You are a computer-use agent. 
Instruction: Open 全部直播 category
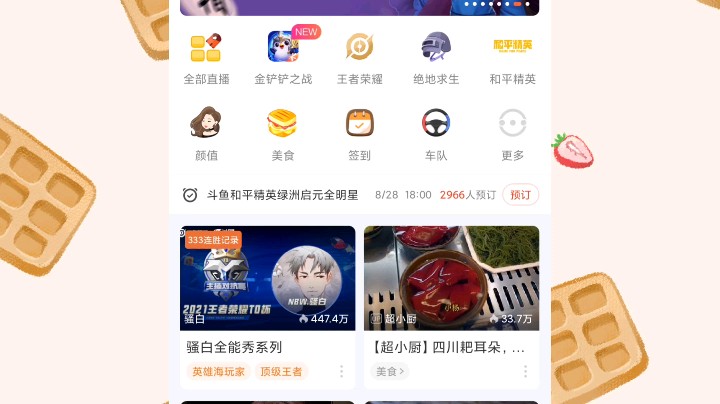(206, 57)
